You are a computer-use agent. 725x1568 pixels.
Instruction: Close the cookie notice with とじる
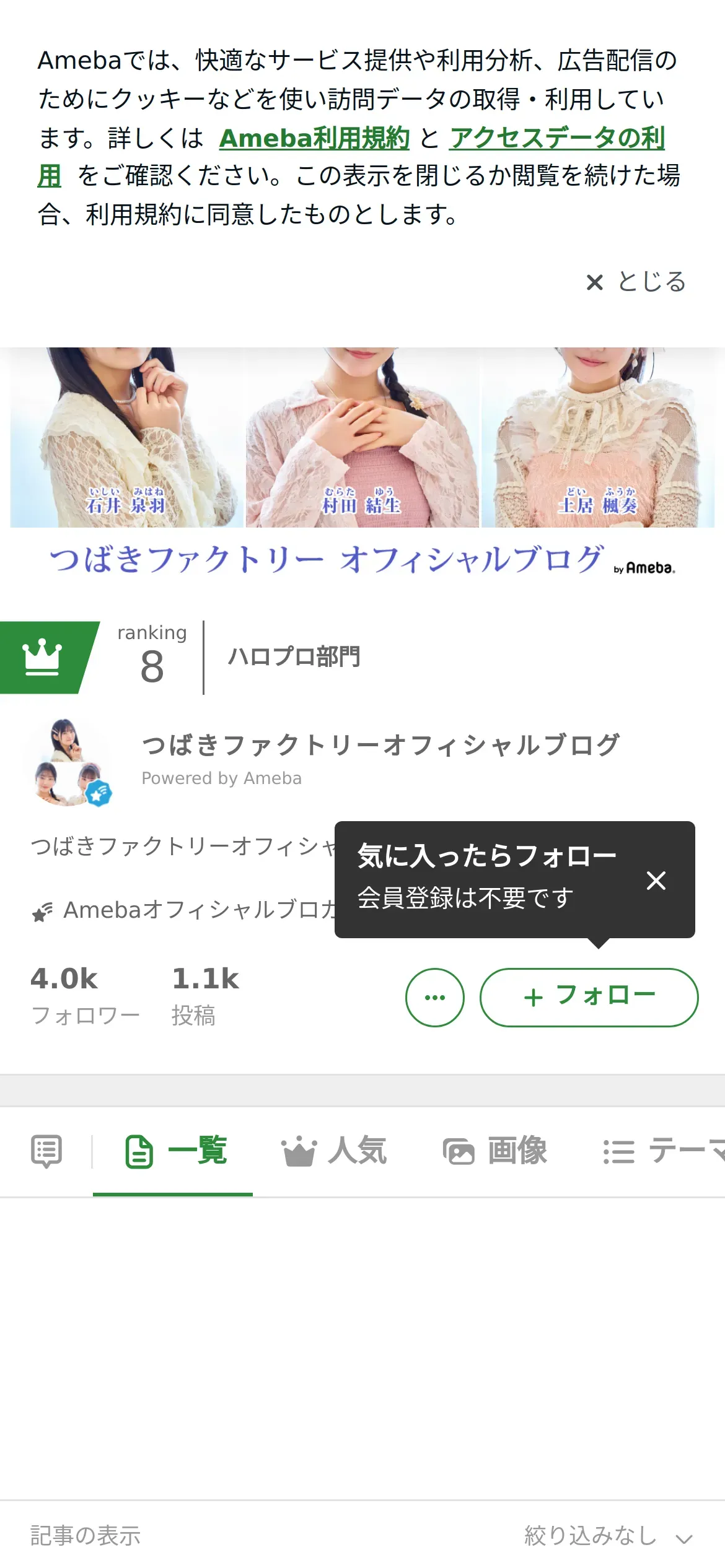636,282
